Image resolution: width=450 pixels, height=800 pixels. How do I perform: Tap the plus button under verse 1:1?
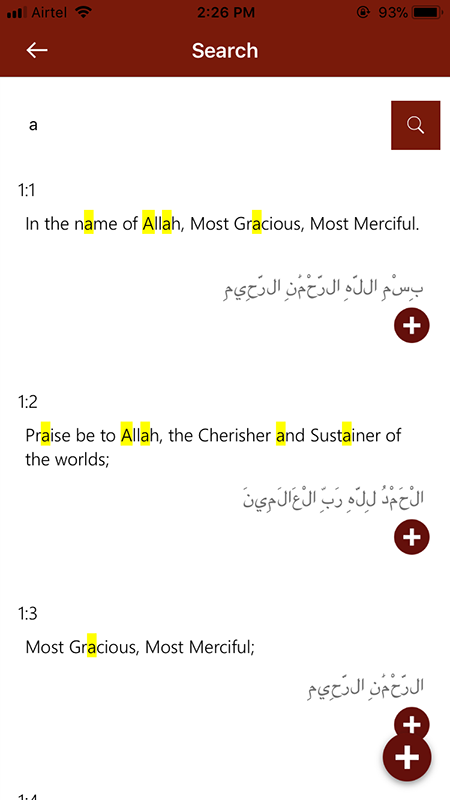[x=412, y=325]
